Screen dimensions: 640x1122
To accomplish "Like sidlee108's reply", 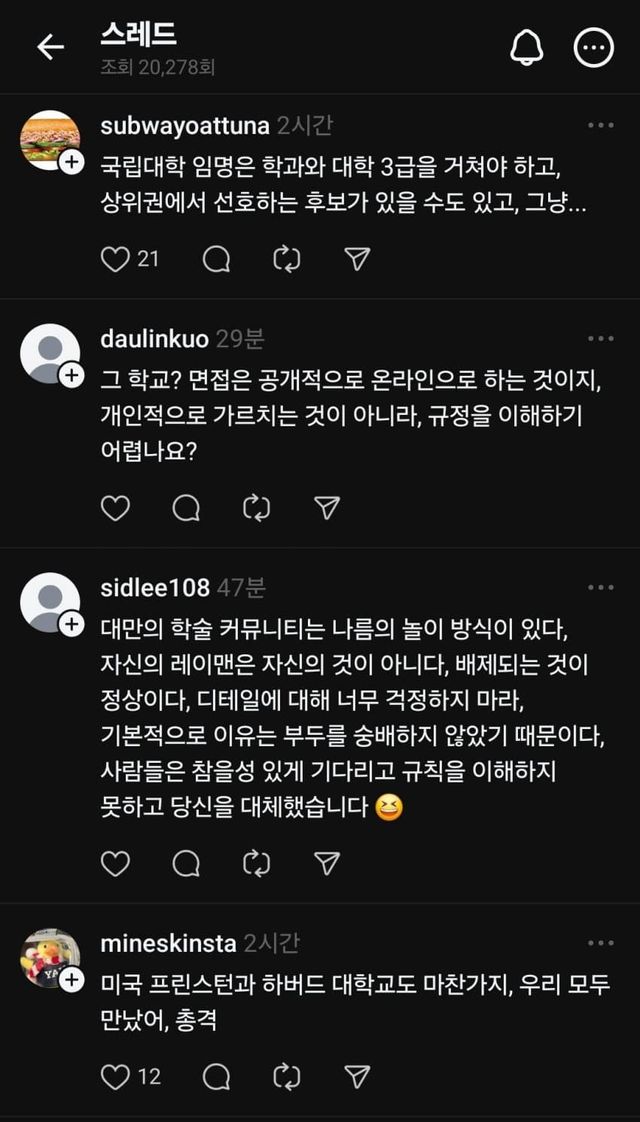I will click(116, 863).
